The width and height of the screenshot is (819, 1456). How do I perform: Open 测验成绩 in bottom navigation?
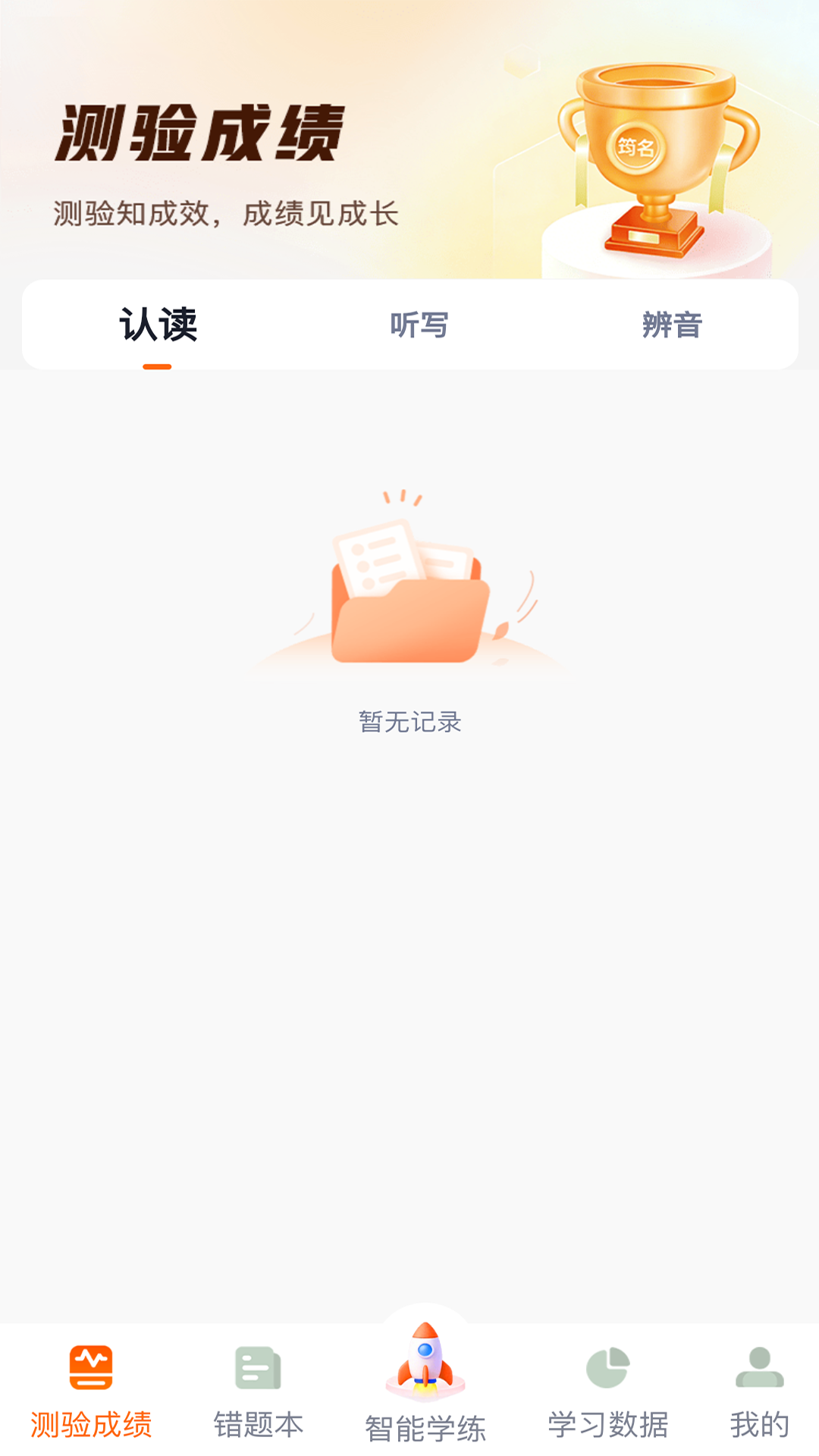point(91,1392)
